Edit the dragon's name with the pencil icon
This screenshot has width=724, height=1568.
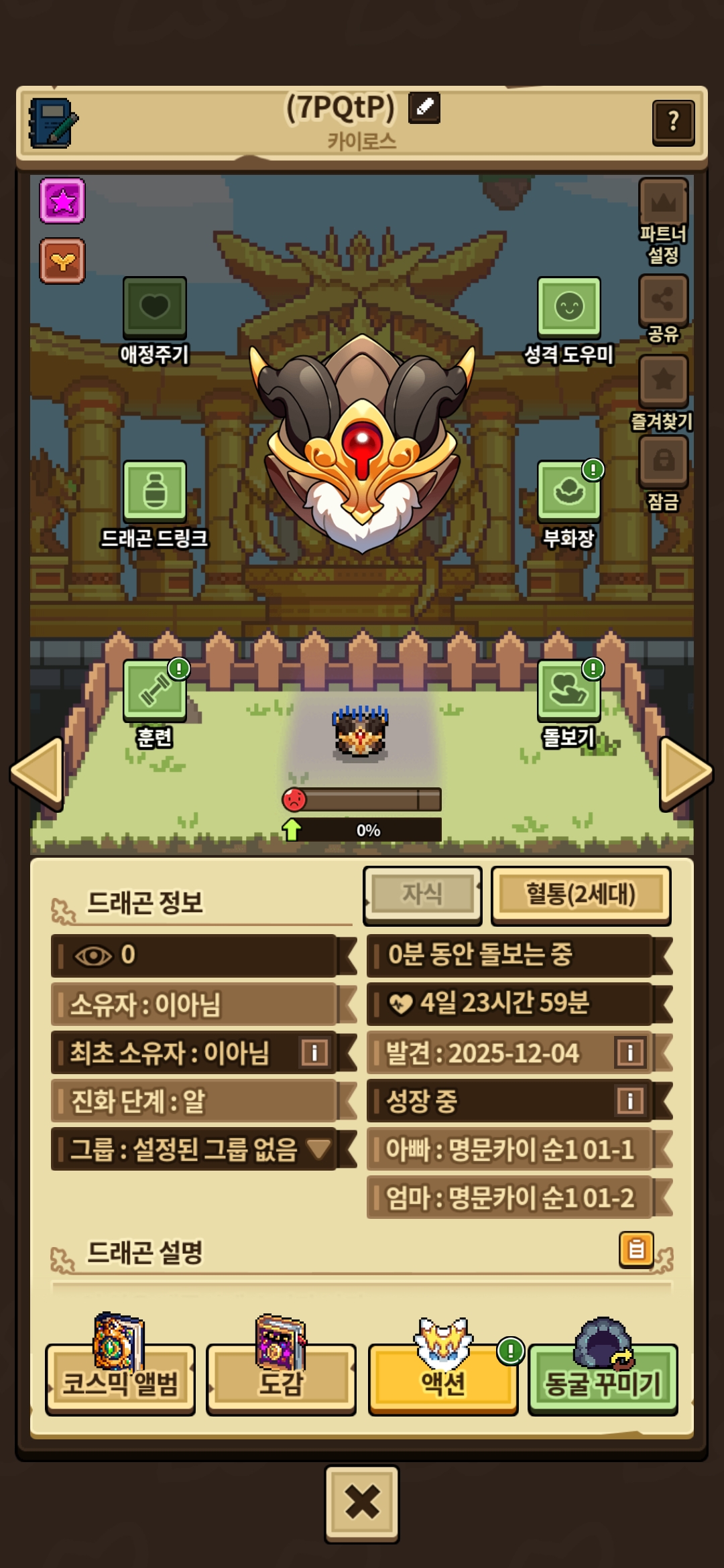(x=424, y=107)
